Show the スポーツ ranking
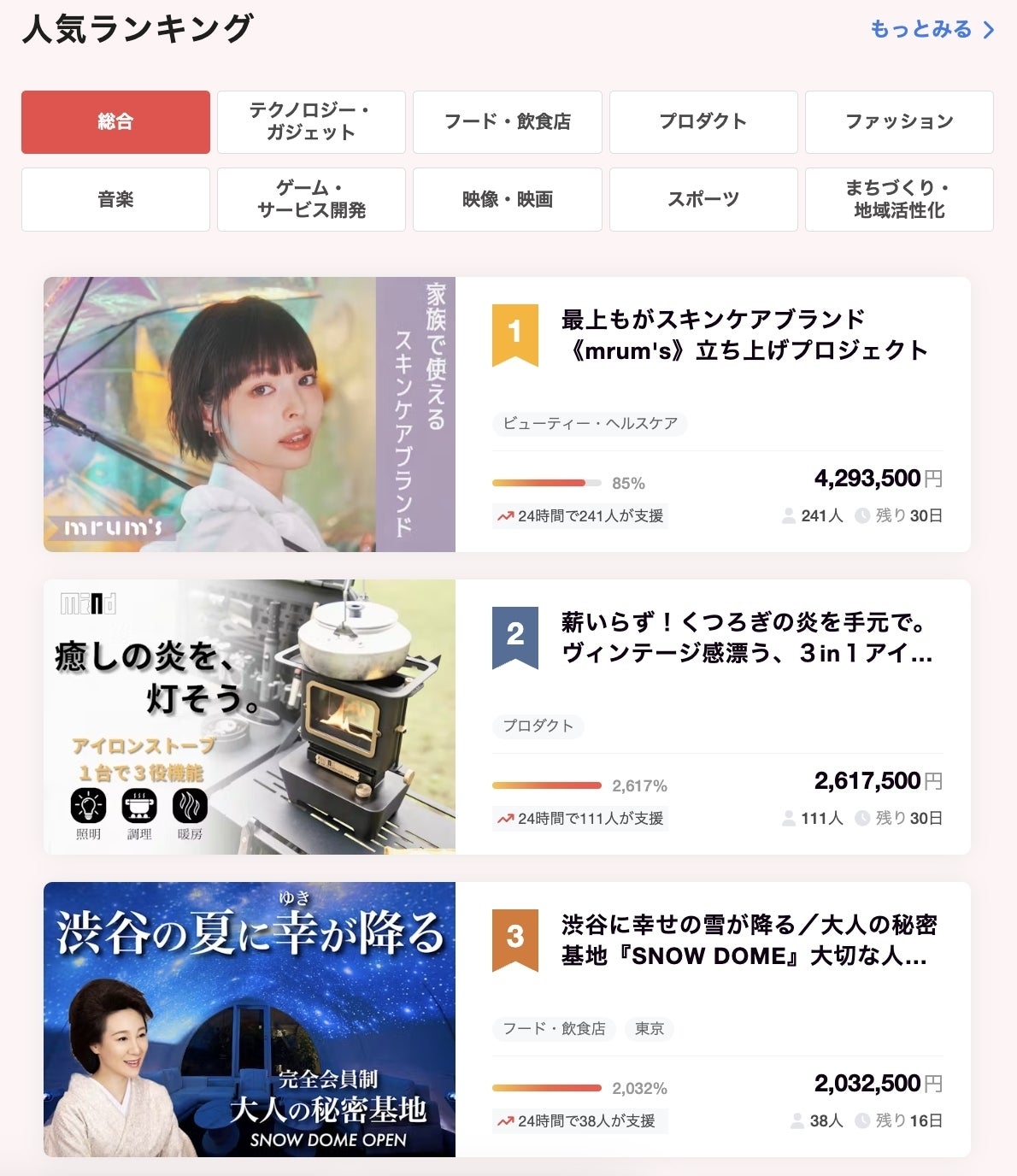Image resolution: width=1017 pixels, height=1176 pixels. tap(702, 199)
